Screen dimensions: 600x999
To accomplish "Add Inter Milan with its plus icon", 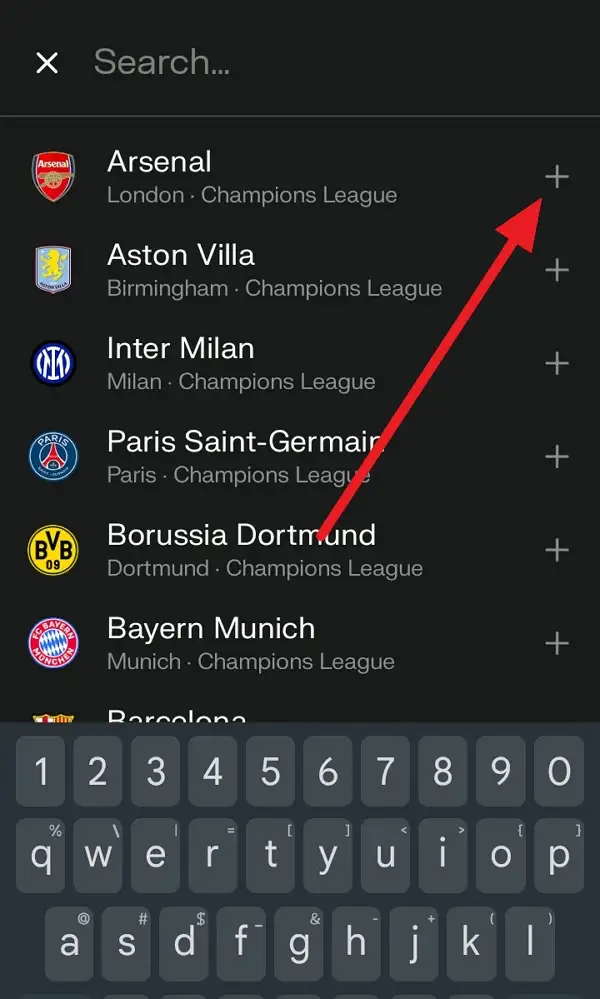I will [557, 363].
